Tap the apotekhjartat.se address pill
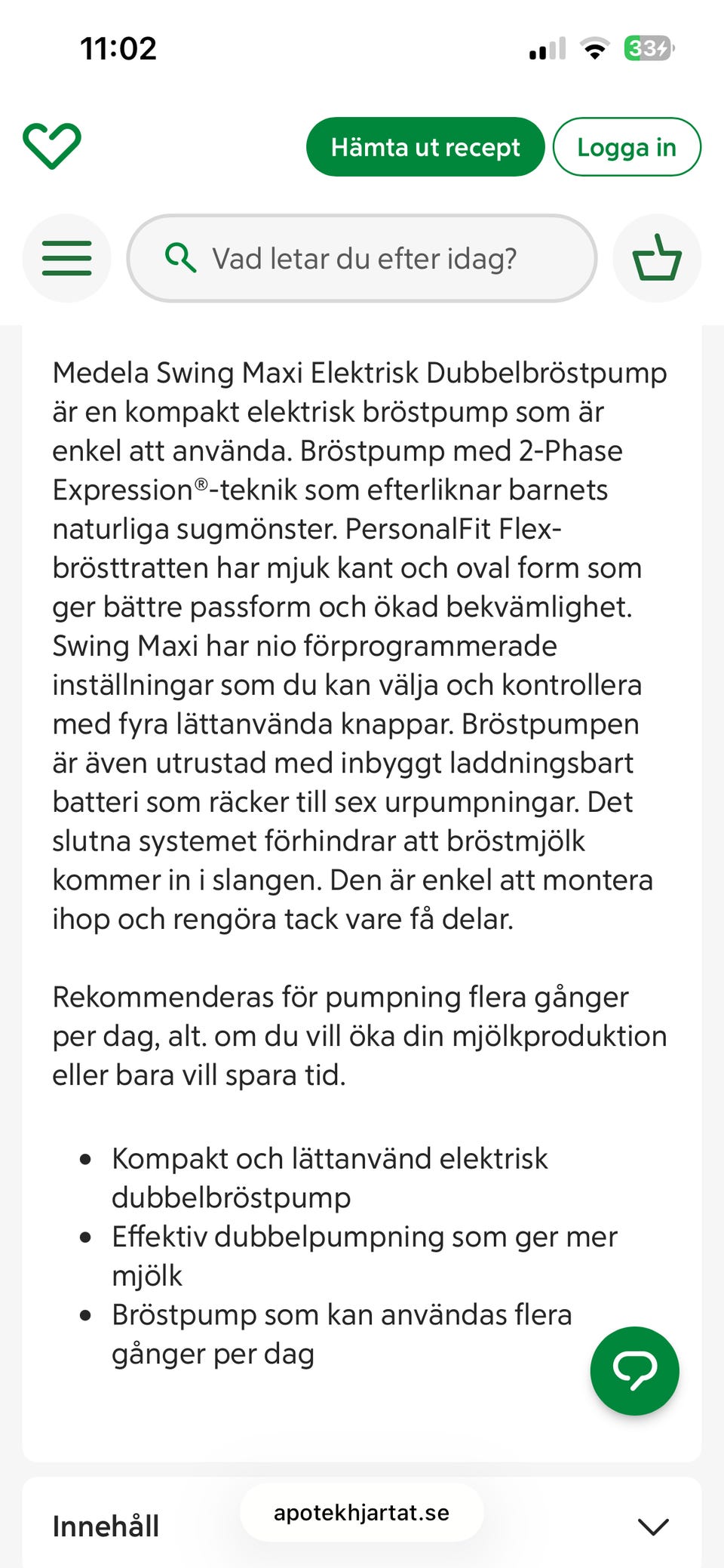Image resolution: width=724 pixels, height=1568 pixels. tap(362, 1512)
